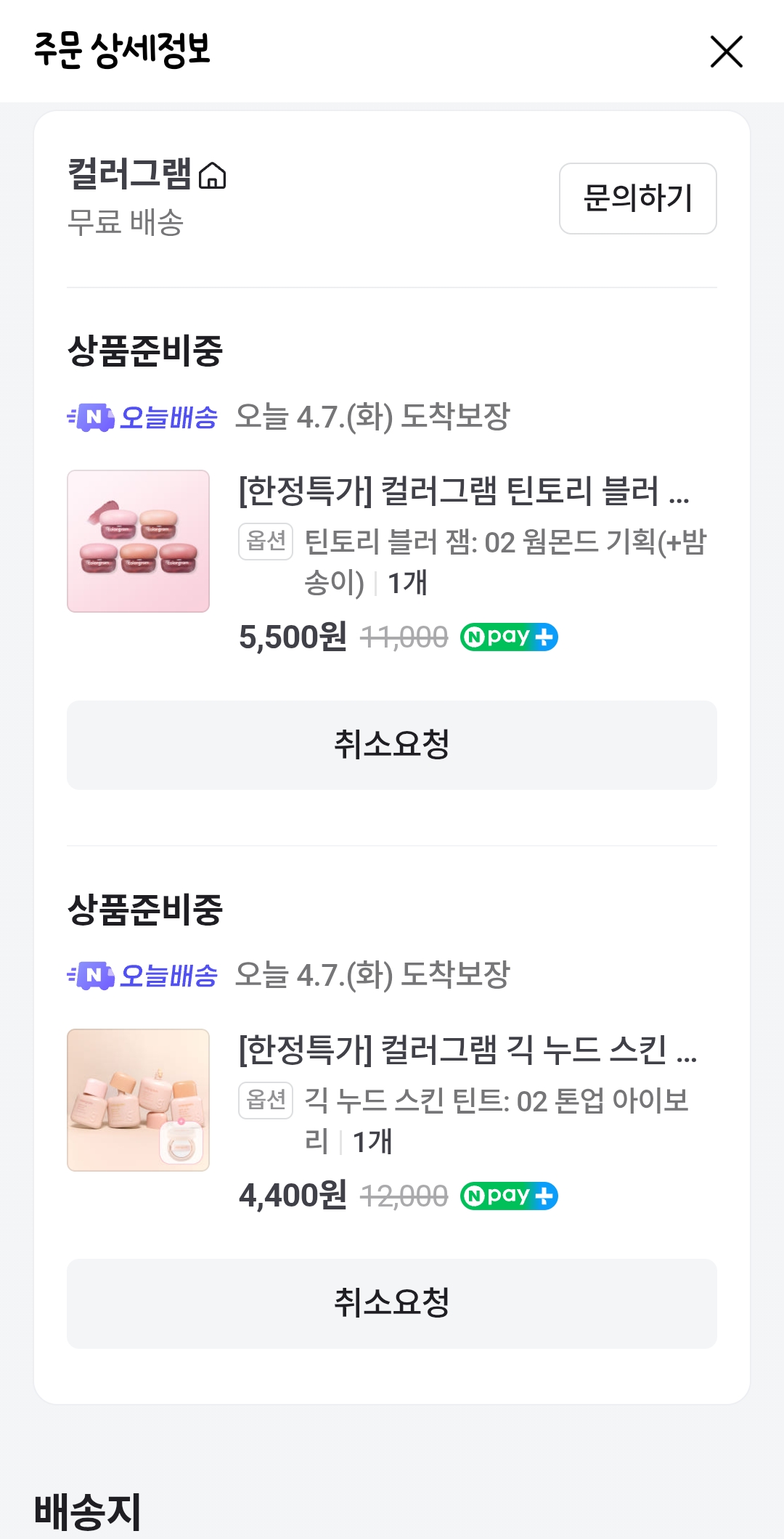This screenshot has height=1539, width=784.
Task: Open the 틴토리 블러 product thumbnail
Action: (x=138, y=541)
